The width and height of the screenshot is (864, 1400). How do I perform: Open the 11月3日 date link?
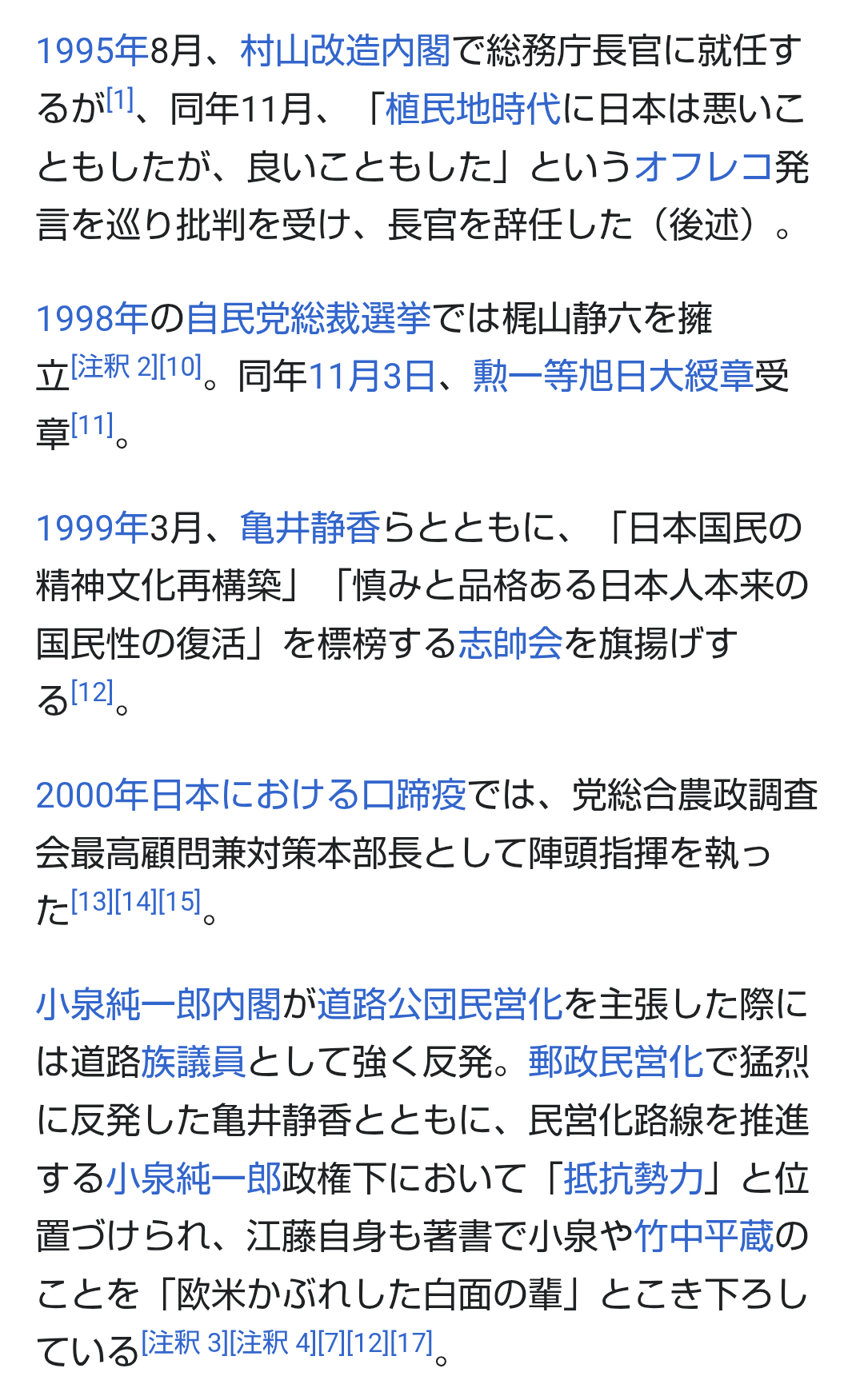[372, 377]
